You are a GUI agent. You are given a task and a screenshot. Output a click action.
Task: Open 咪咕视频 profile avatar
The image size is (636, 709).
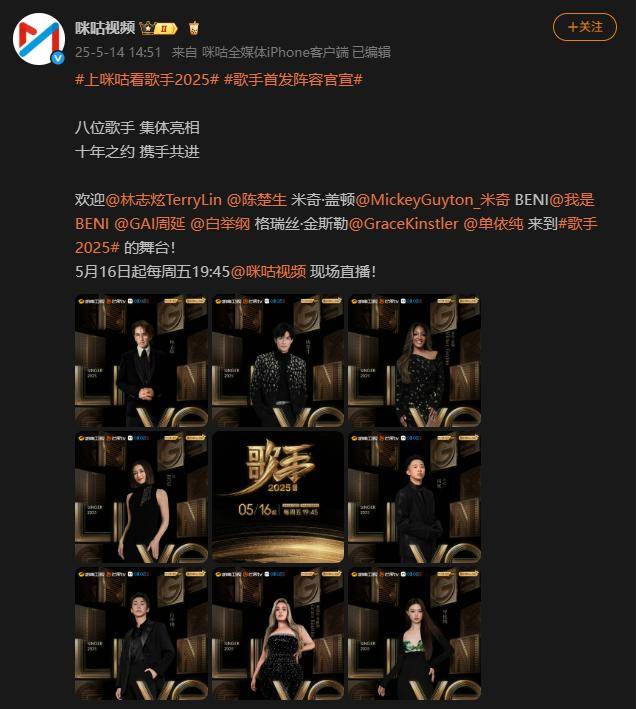point(39,40)
